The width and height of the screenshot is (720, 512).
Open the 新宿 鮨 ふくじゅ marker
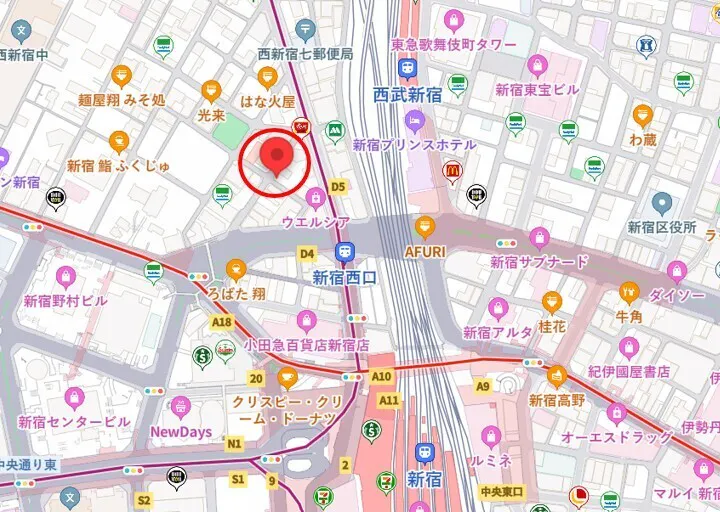click(119, 142)
